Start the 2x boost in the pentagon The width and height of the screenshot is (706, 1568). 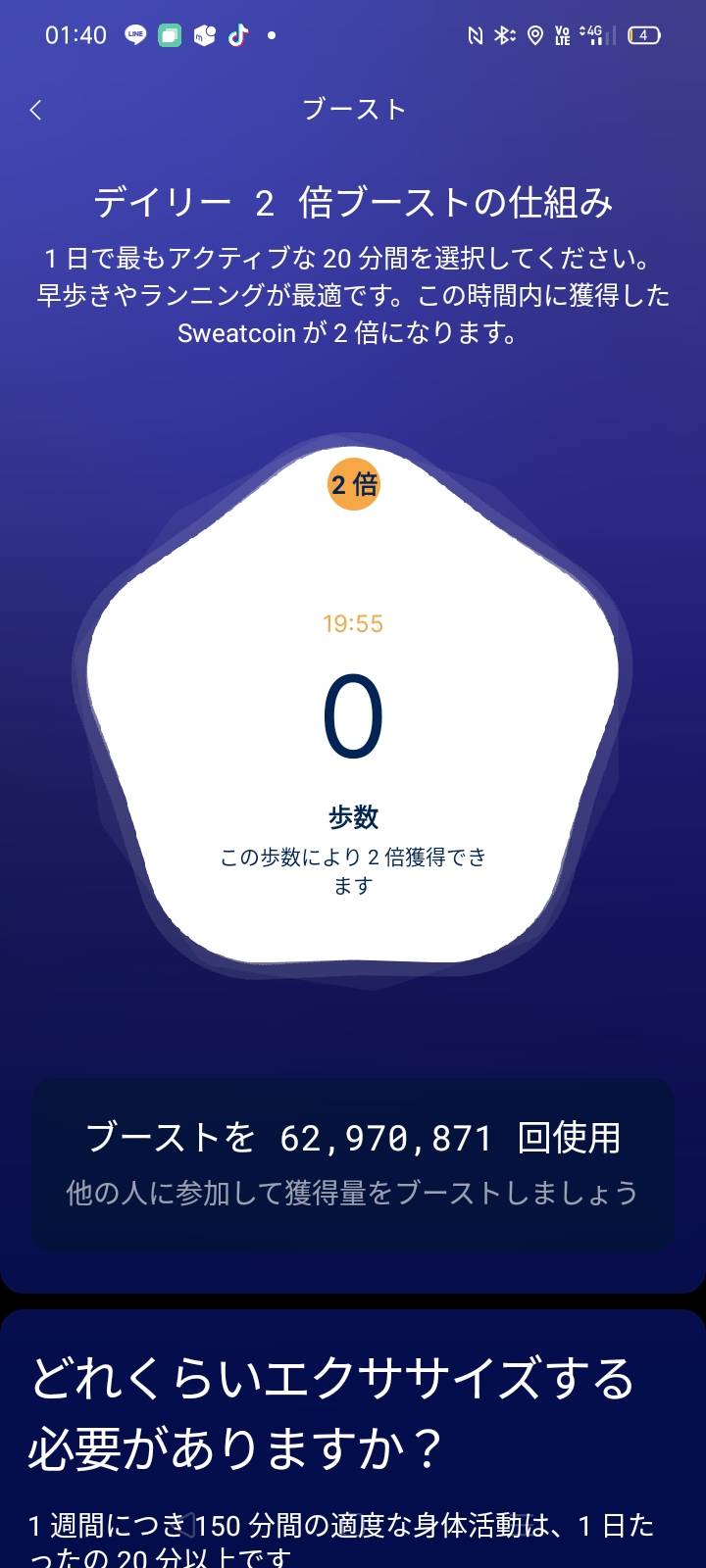pyautogui.click(x=353, y=715)
